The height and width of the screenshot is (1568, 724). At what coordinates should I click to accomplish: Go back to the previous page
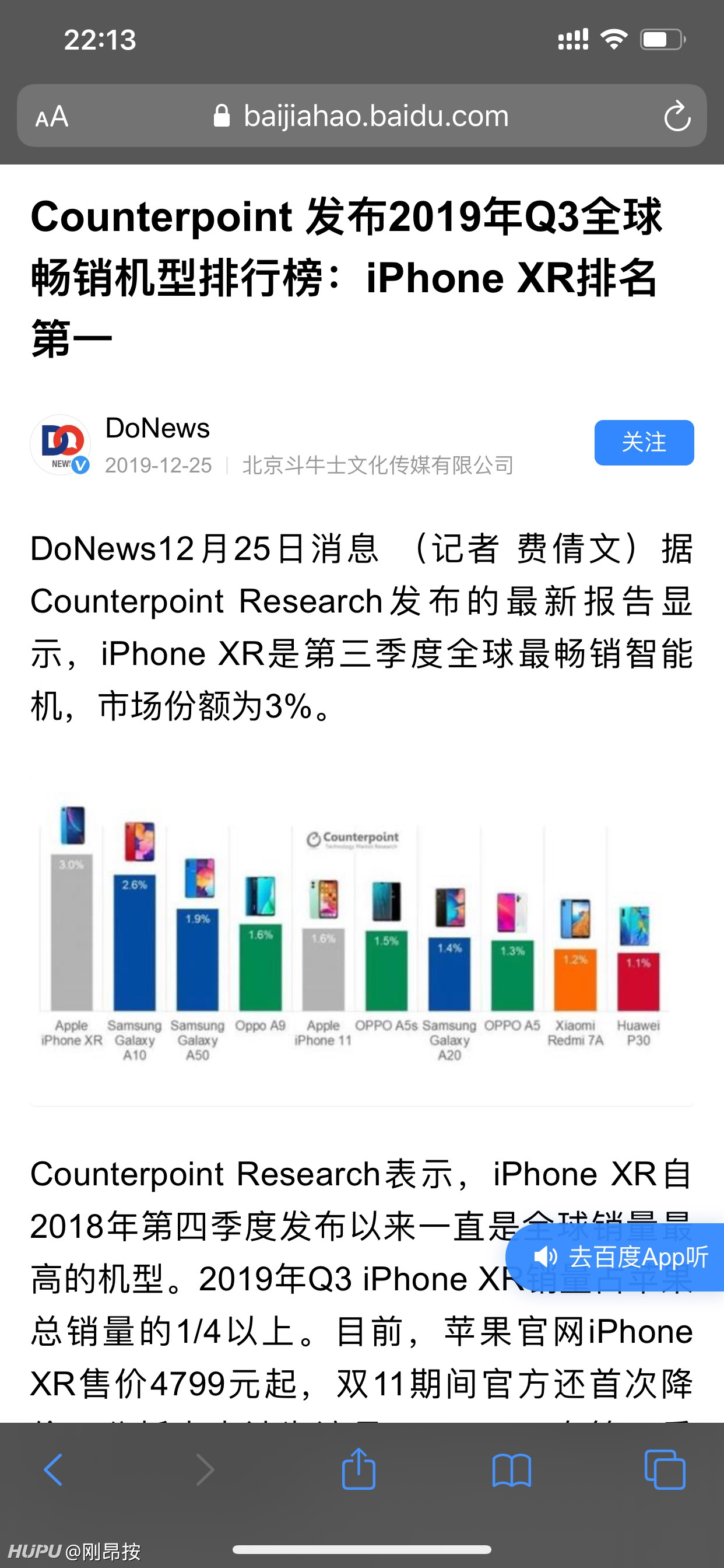[x=53, y=1469]
